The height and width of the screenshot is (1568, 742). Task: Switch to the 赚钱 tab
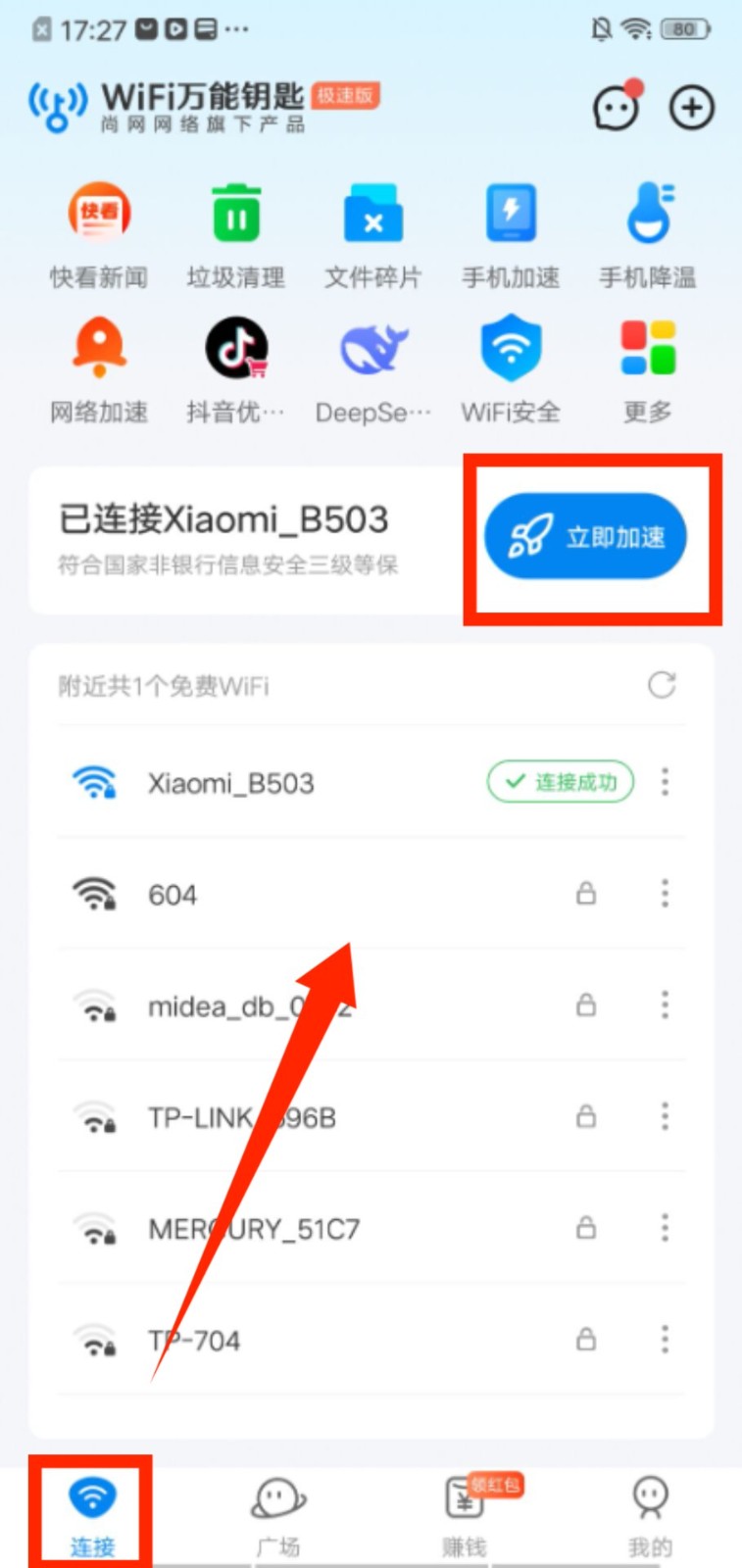465,1515
